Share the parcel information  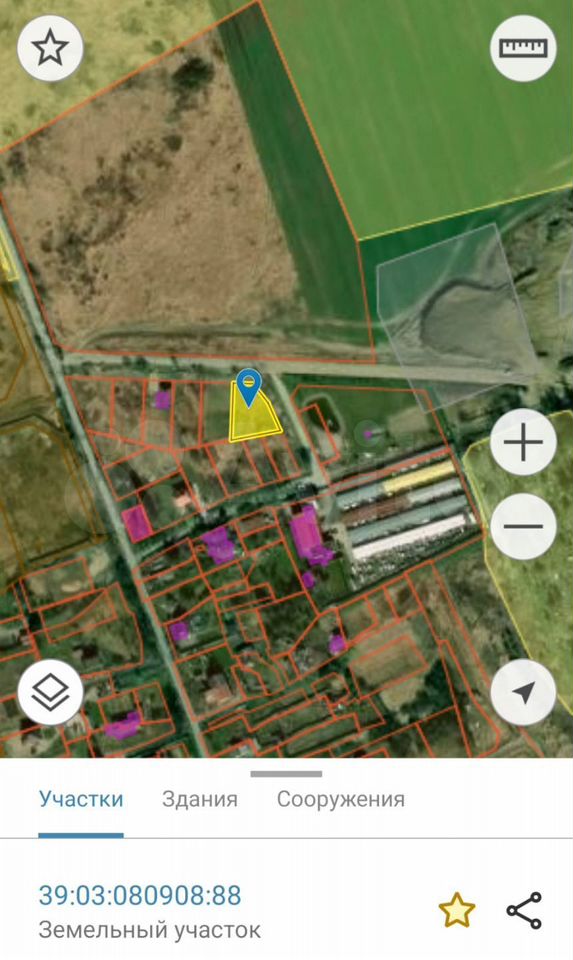(525, 910)
